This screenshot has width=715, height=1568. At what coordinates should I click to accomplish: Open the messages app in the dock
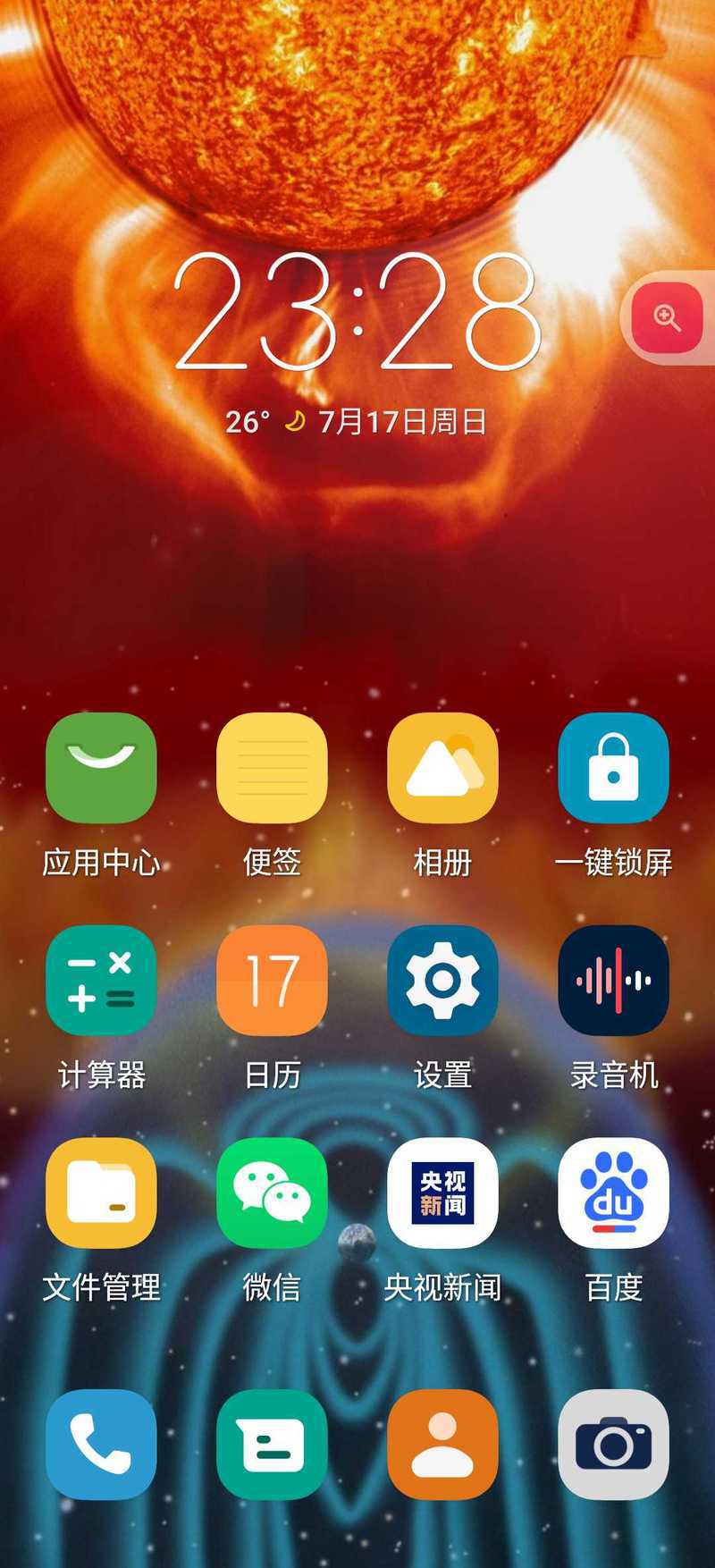[272, 1444]
